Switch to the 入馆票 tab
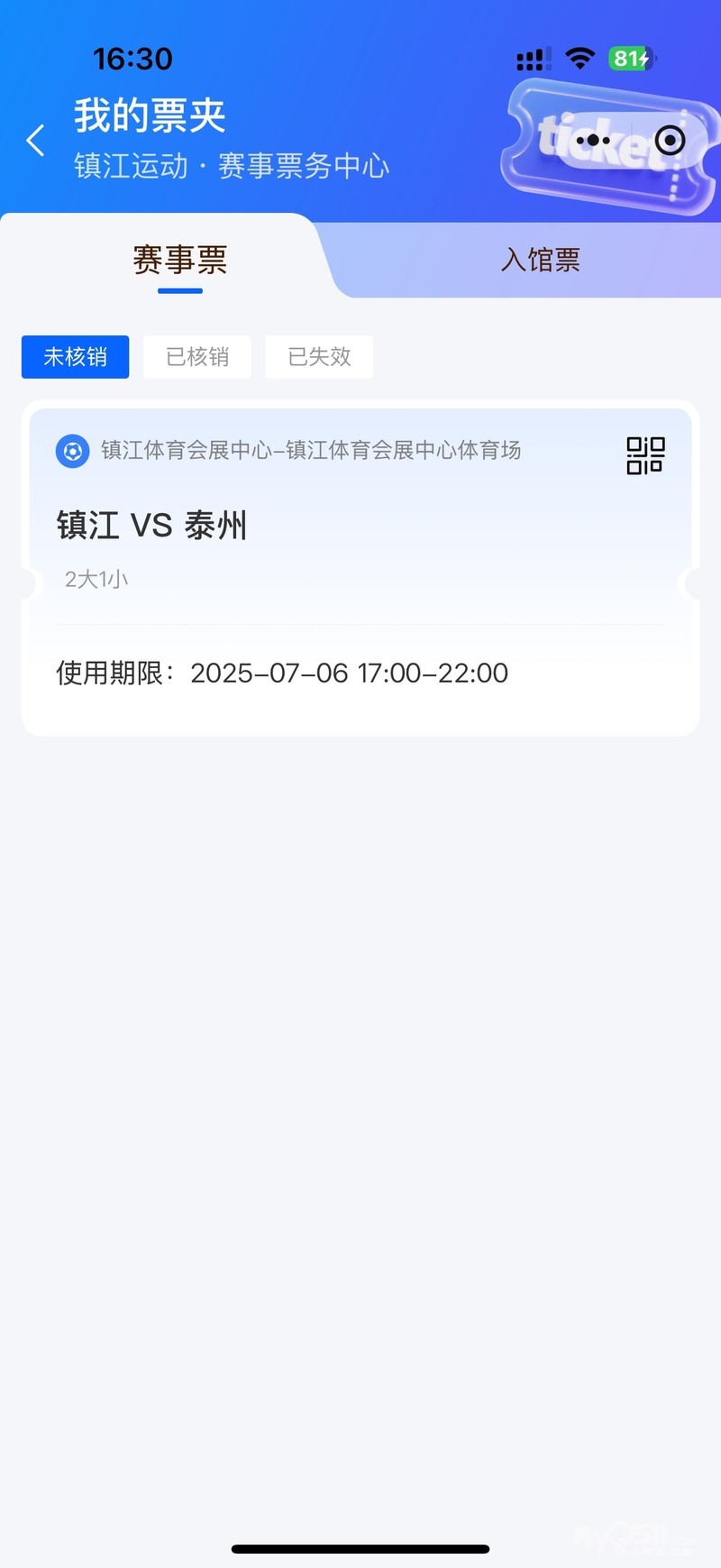The width and height of the screenshot is (721, 1568). coord(540,261)
